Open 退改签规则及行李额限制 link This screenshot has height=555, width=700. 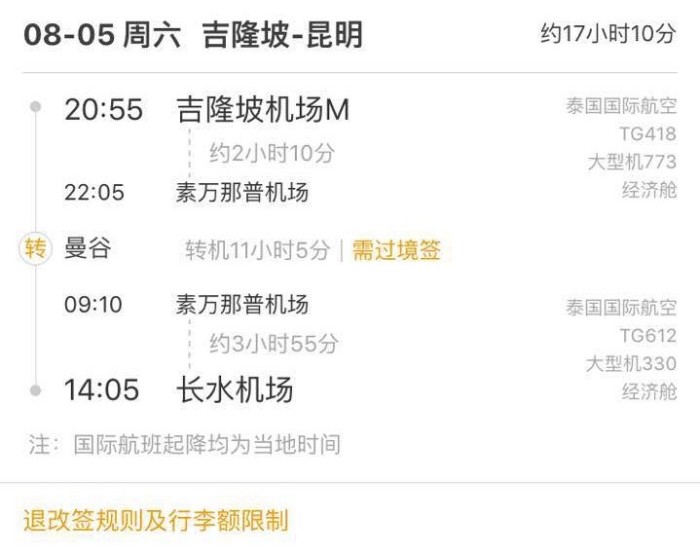[156, 520]
